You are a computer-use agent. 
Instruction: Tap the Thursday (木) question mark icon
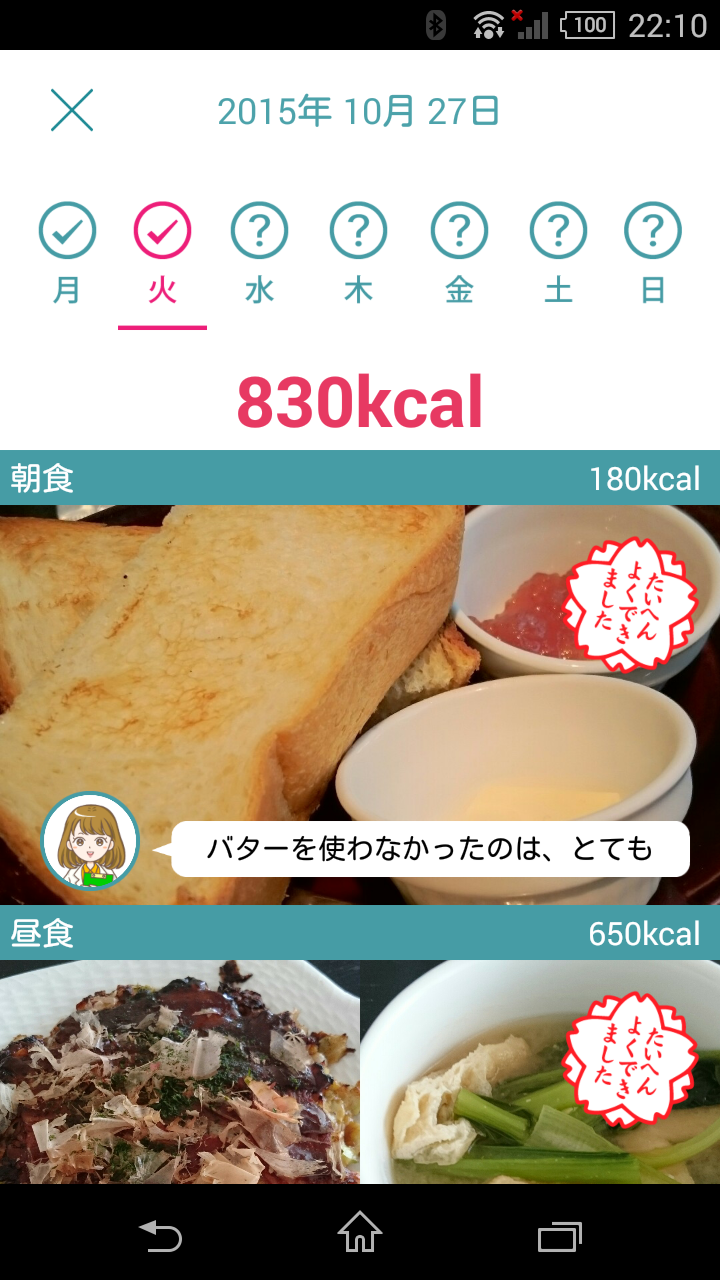[358, 229]
